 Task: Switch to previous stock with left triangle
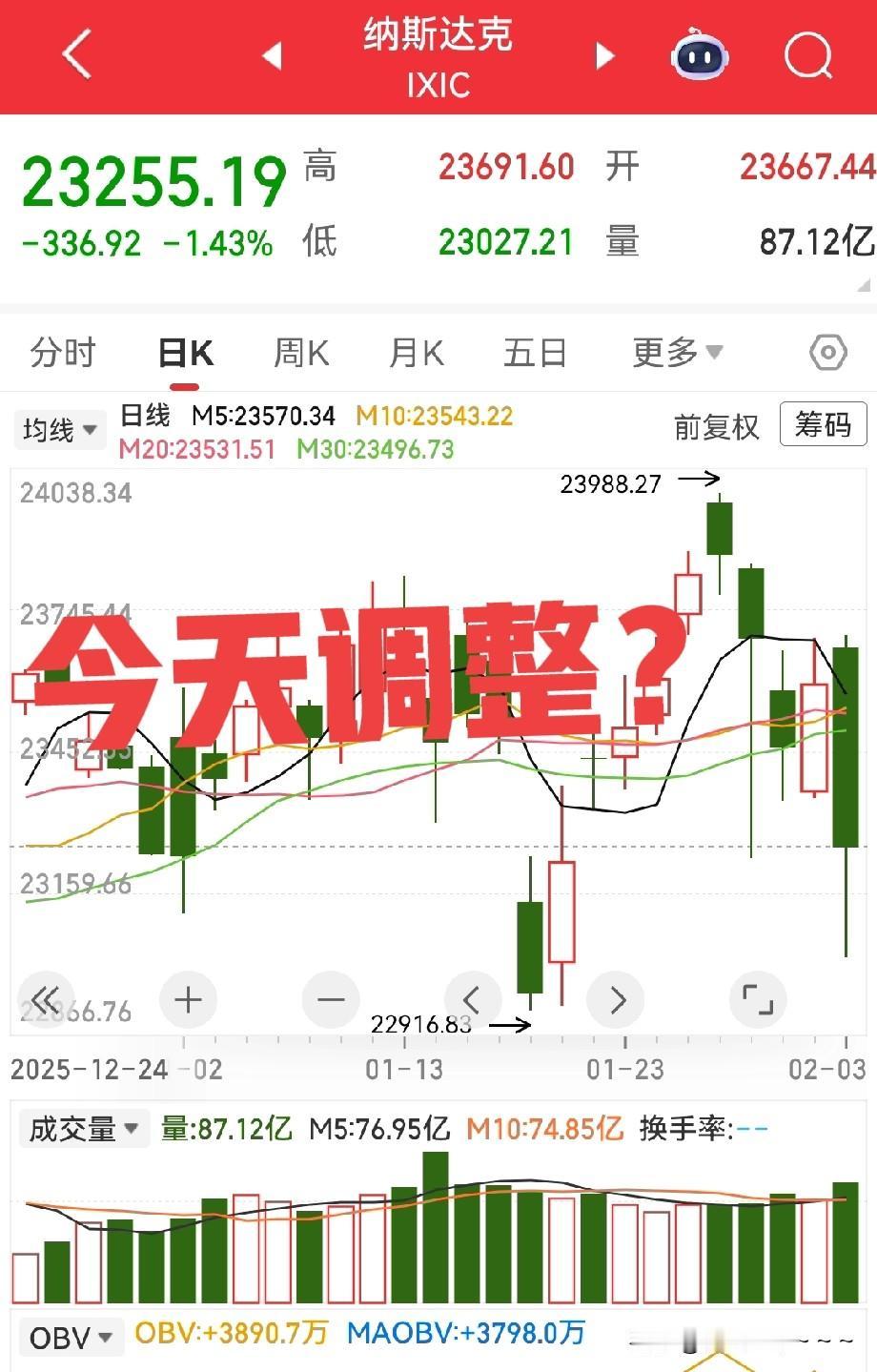(x=272, y=56)
